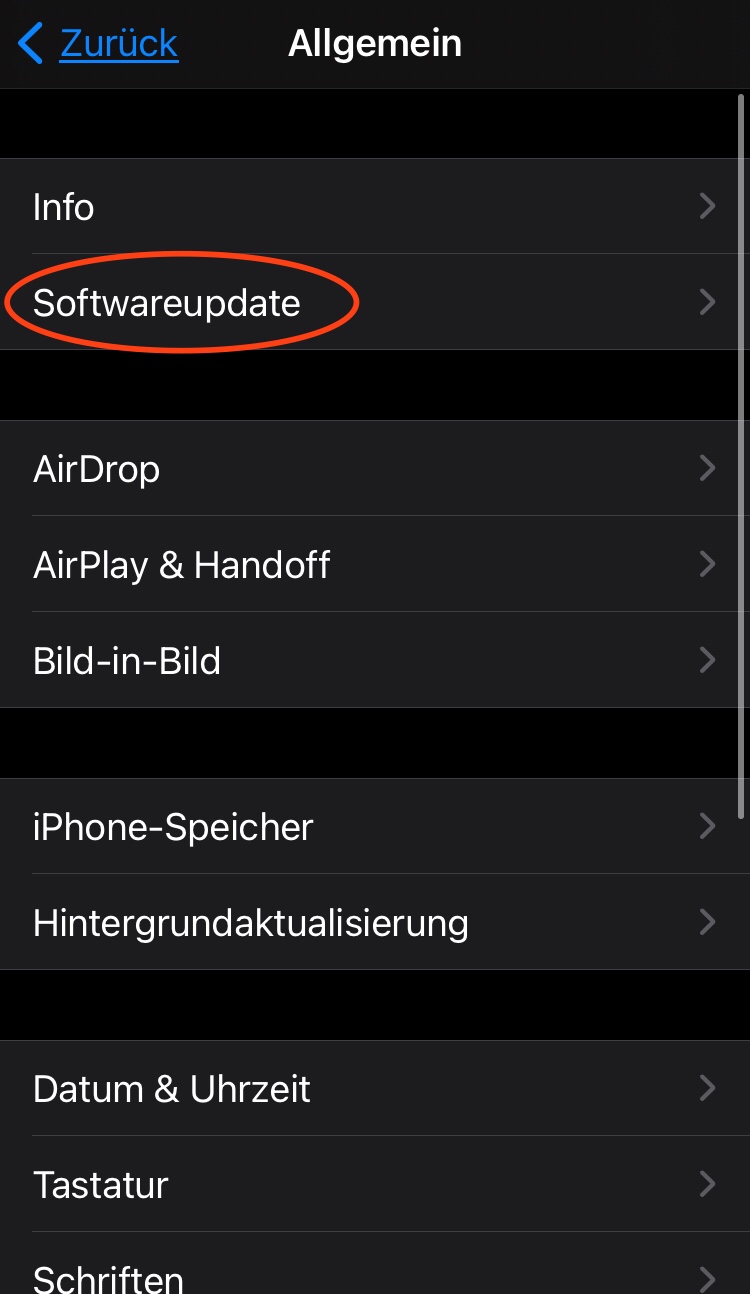Select AirPlay & Handoff
750x1294 pixels.
click(x=375, y=564)
